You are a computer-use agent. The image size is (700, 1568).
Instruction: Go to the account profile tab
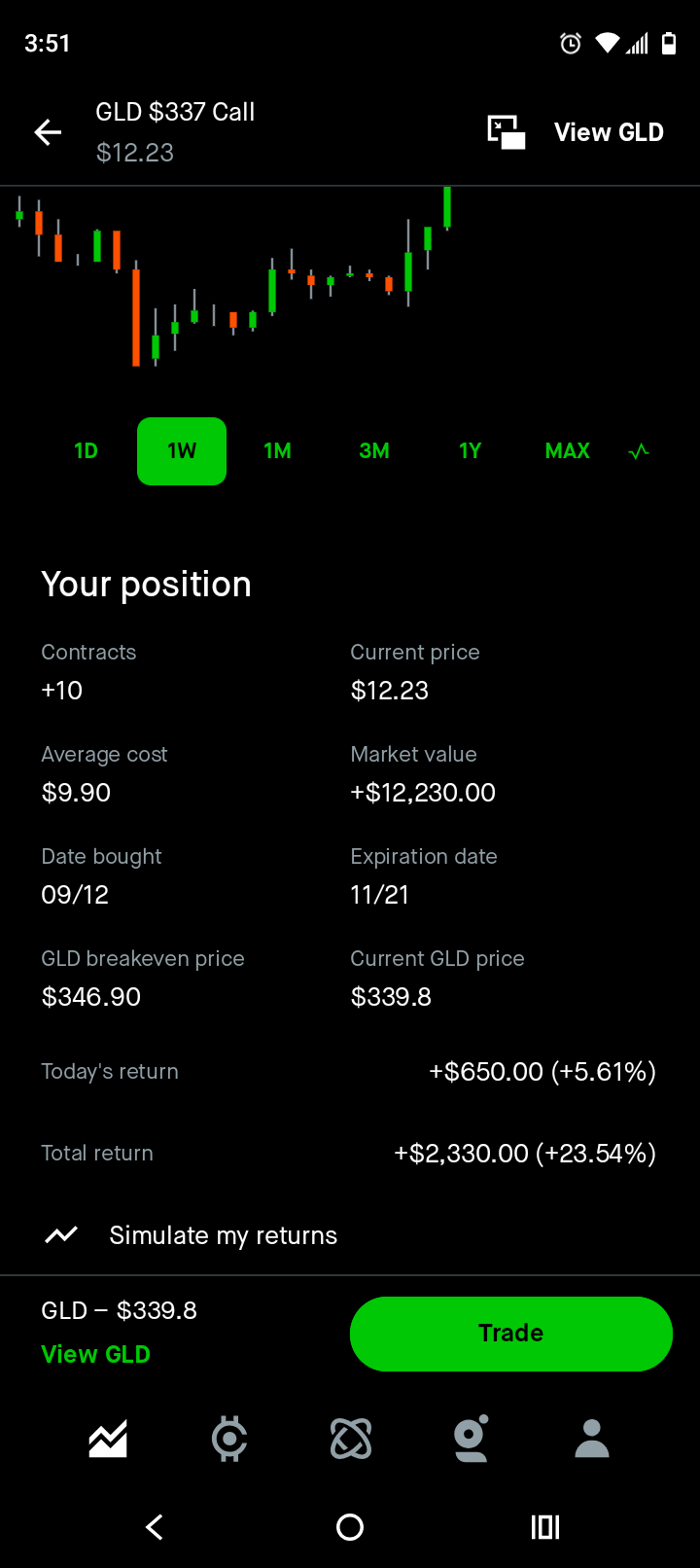tap(591, 1439)
